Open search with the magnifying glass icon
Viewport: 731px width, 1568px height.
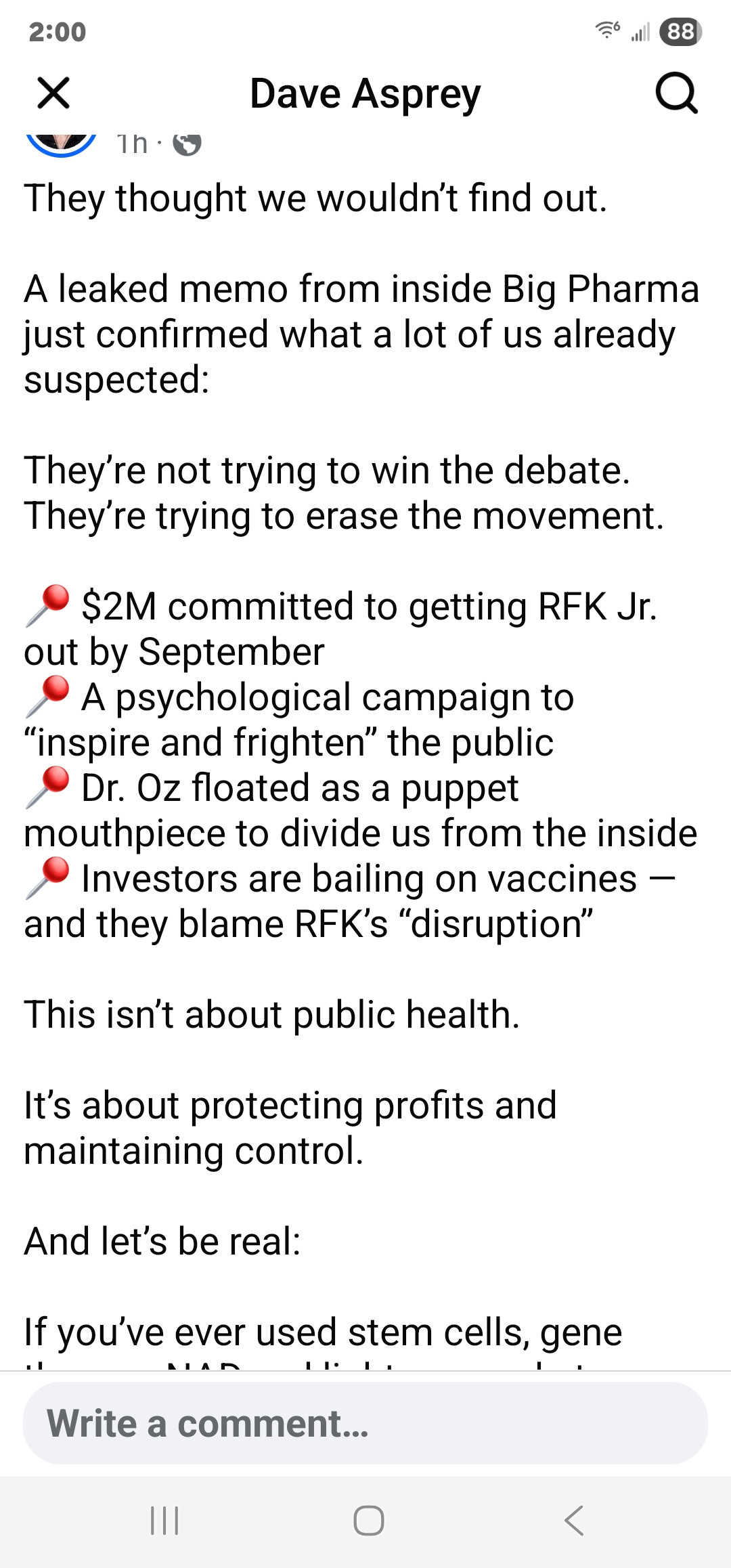(676, 93)
